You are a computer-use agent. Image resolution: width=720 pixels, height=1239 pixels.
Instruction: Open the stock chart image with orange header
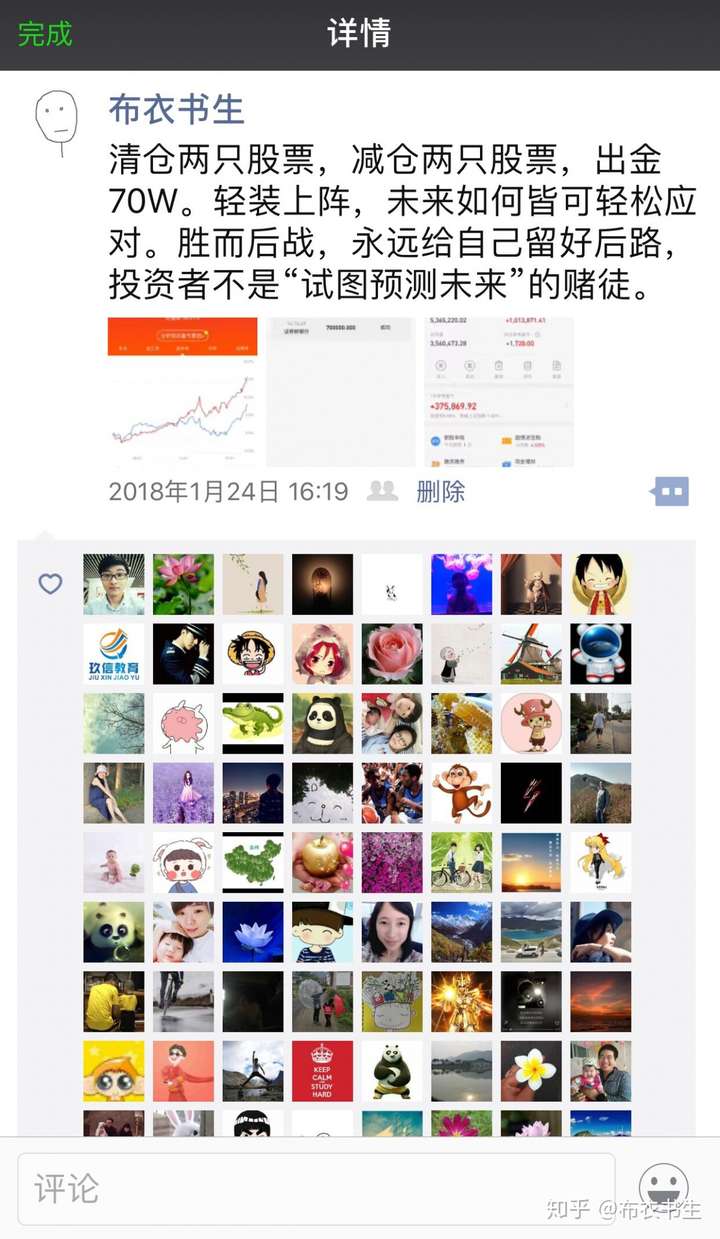click(x=183, y=392)
